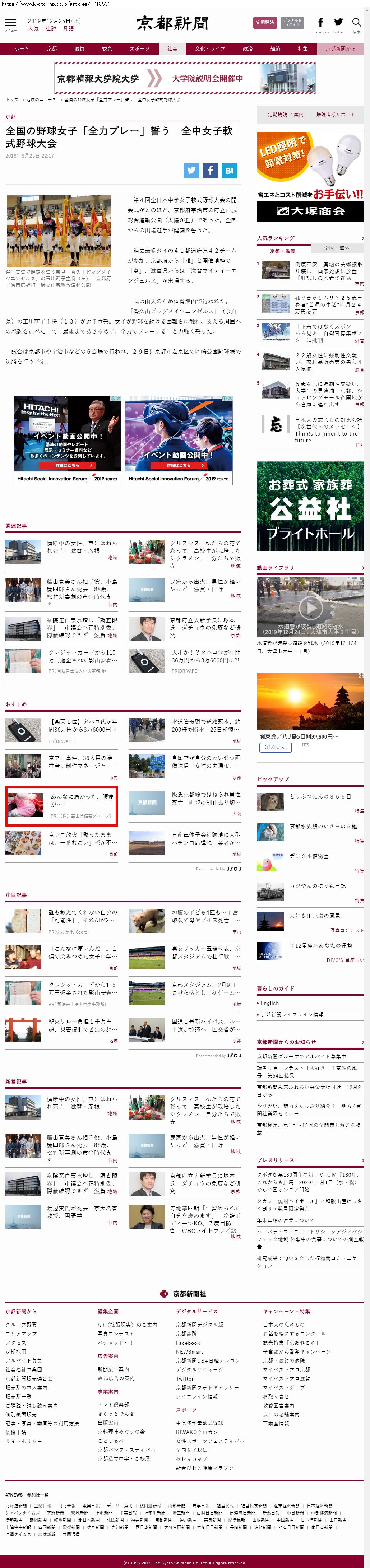Viewport: 370px width, 1568px height.
Task: Open the English link in 暮らしのガイド
Action: (269, 1002)
